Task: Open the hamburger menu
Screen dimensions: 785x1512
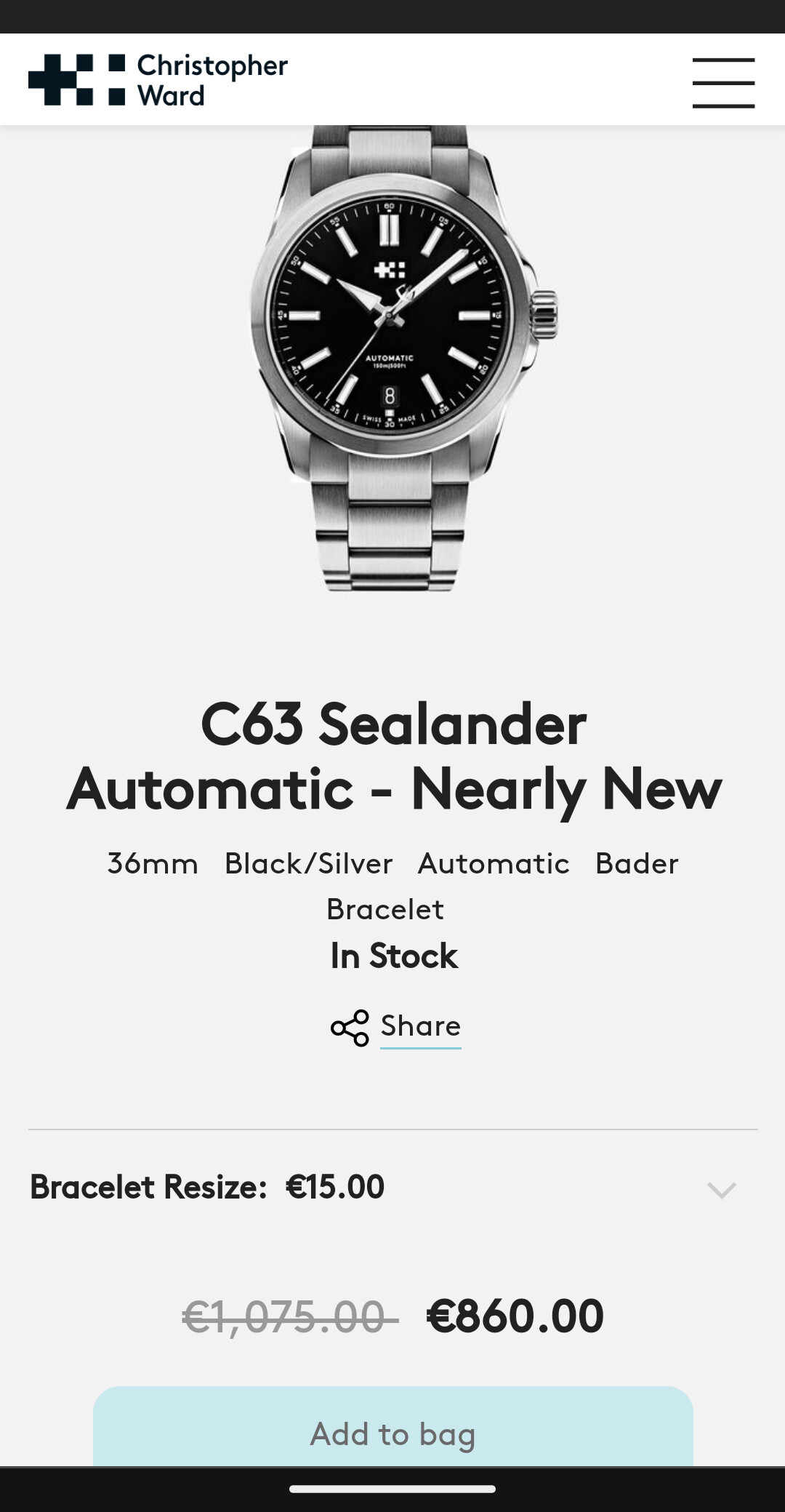Action: pos(723,83)
